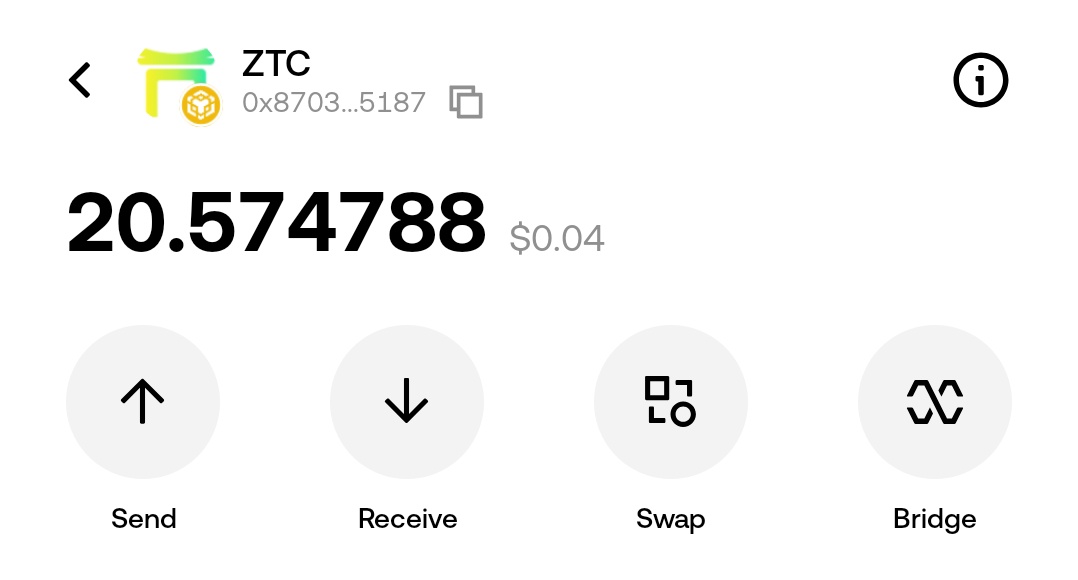Copy the ZTC contract address
The image size is (1078, 580).
466,102
